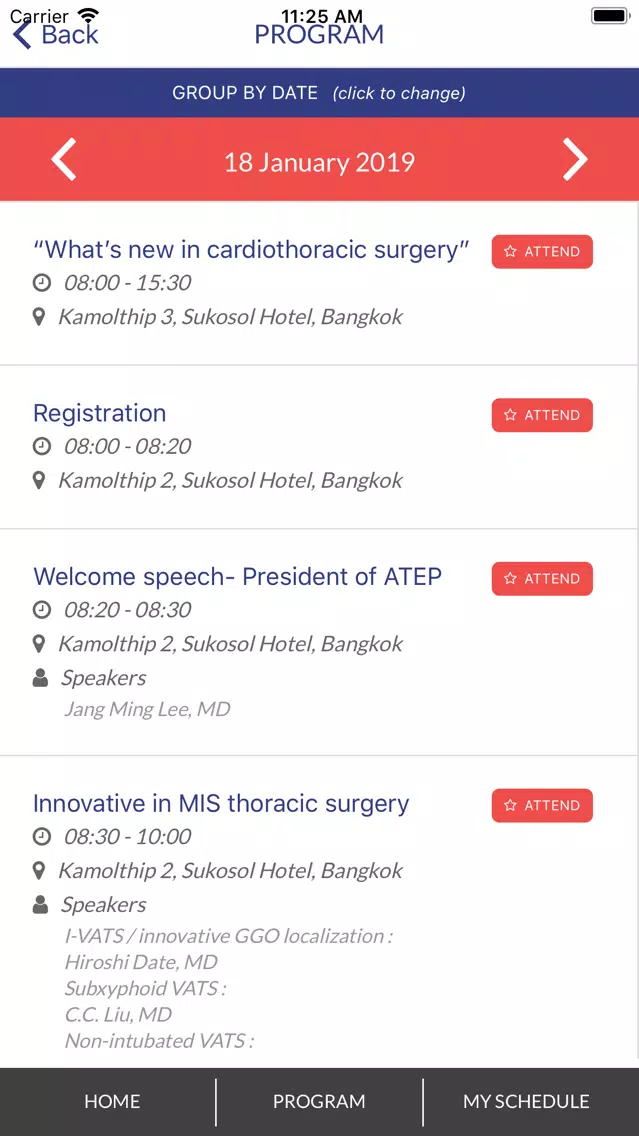Go back using the Back button
639x1136 pixels.
[55, 34]
